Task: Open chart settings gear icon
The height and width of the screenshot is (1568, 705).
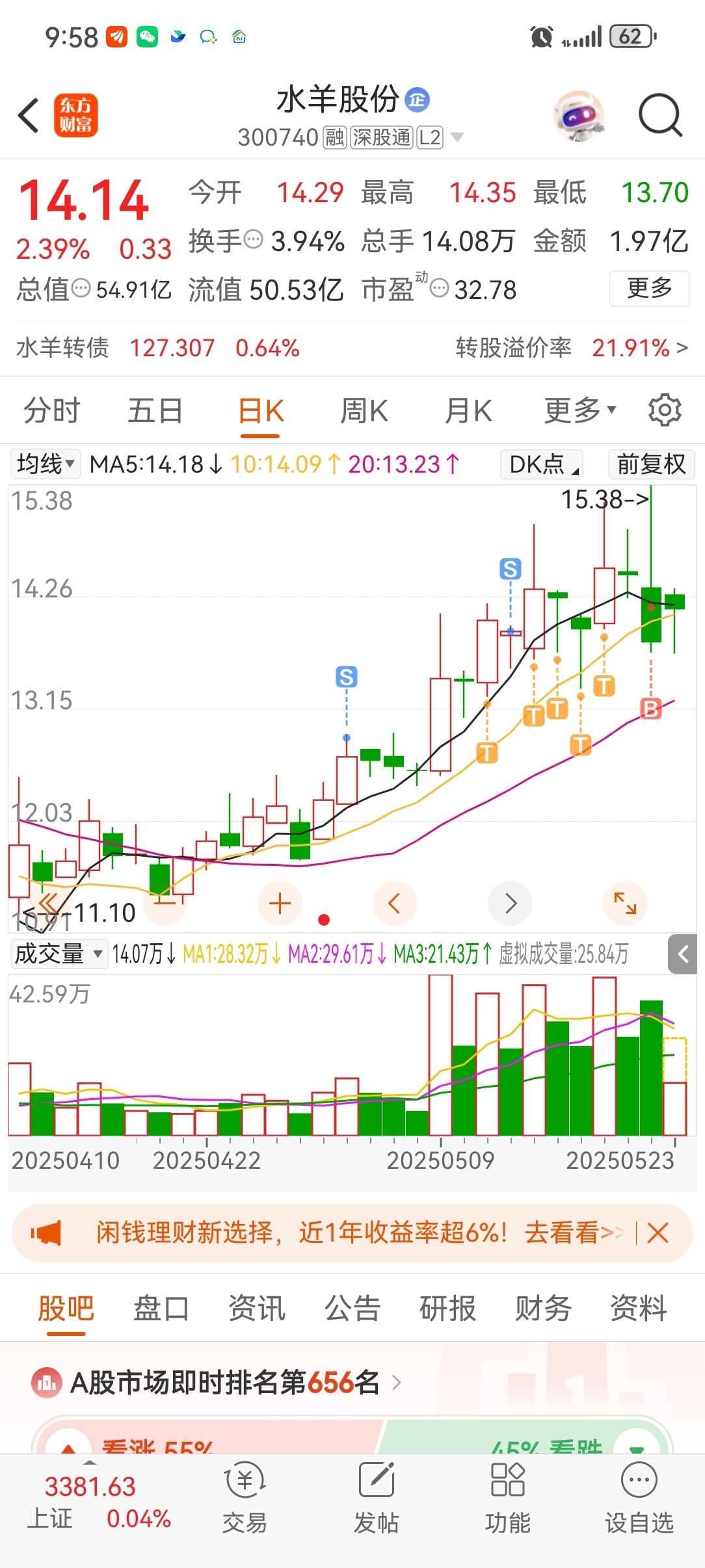Action: click(x=665, y=410)
